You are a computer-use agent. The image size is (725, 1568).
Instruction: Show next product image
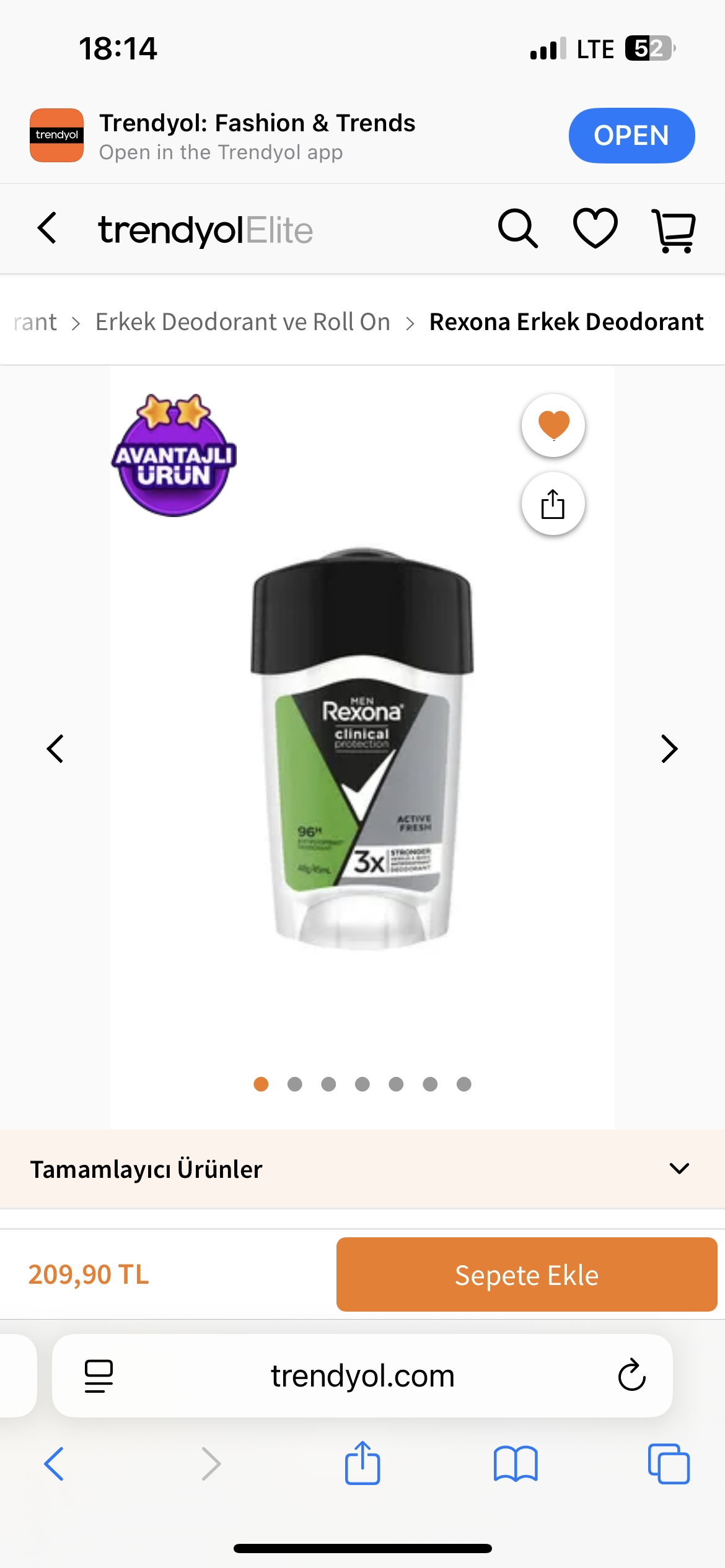point(669,749)
